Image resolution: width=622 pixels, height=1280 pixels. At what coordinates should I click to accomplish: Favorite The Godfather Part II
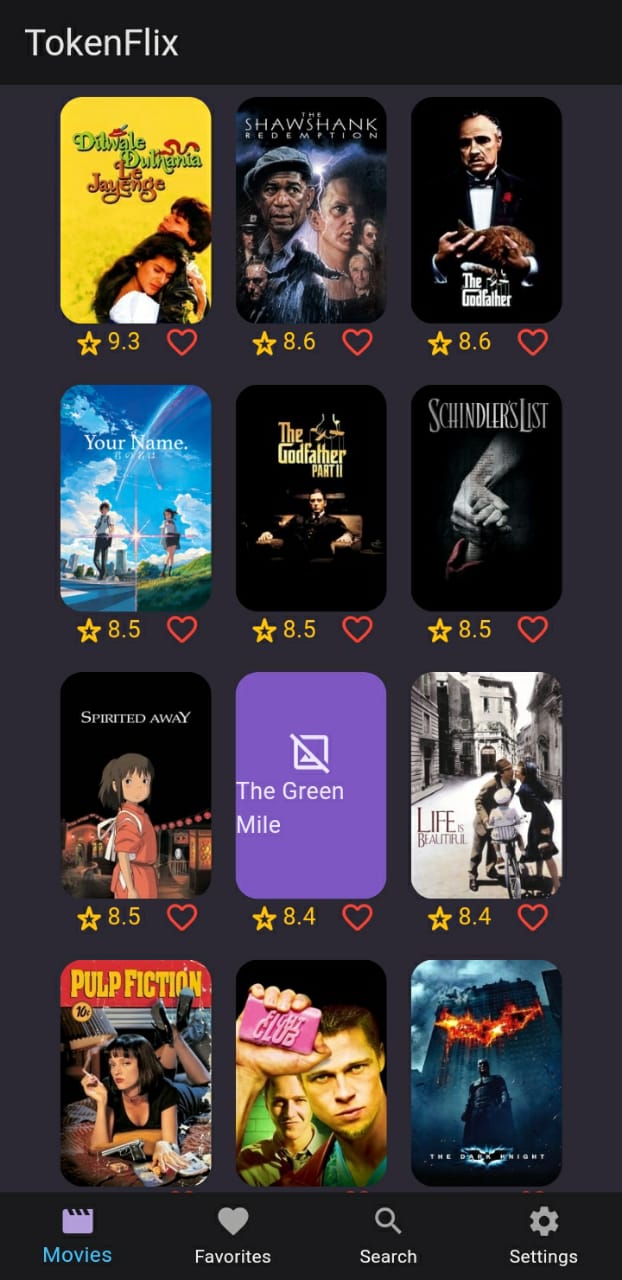pyautogui.click(x=357, y=630)
